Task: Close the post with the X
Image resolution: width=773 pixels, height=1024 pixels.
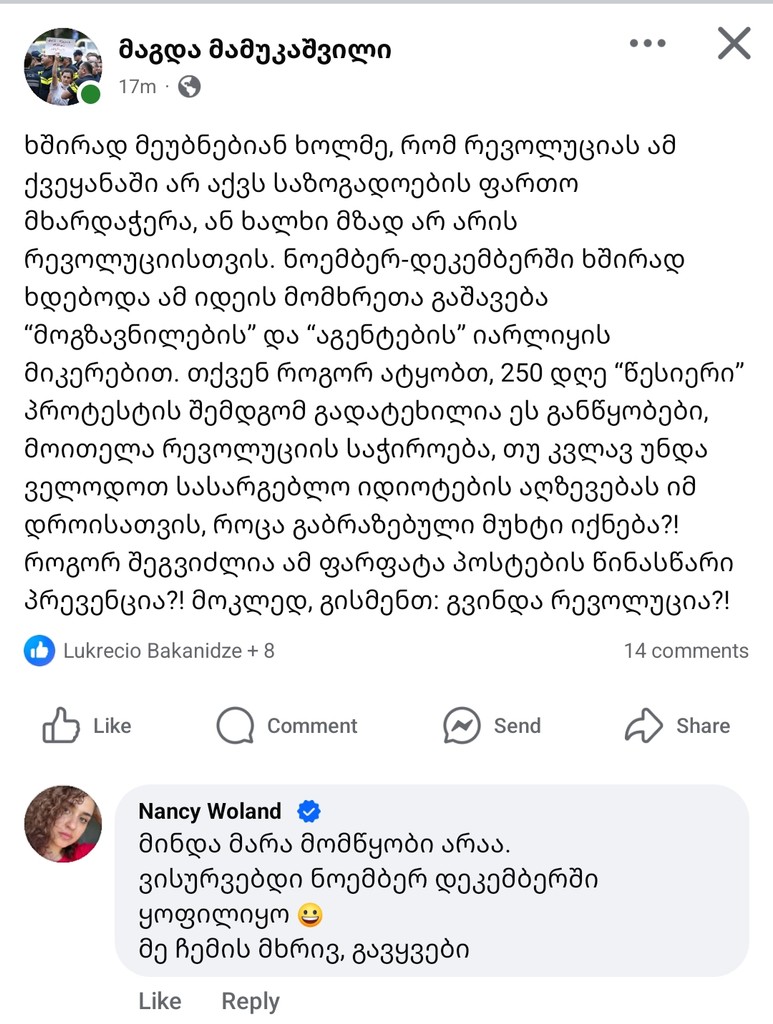Action: click(x=735, y=44)
